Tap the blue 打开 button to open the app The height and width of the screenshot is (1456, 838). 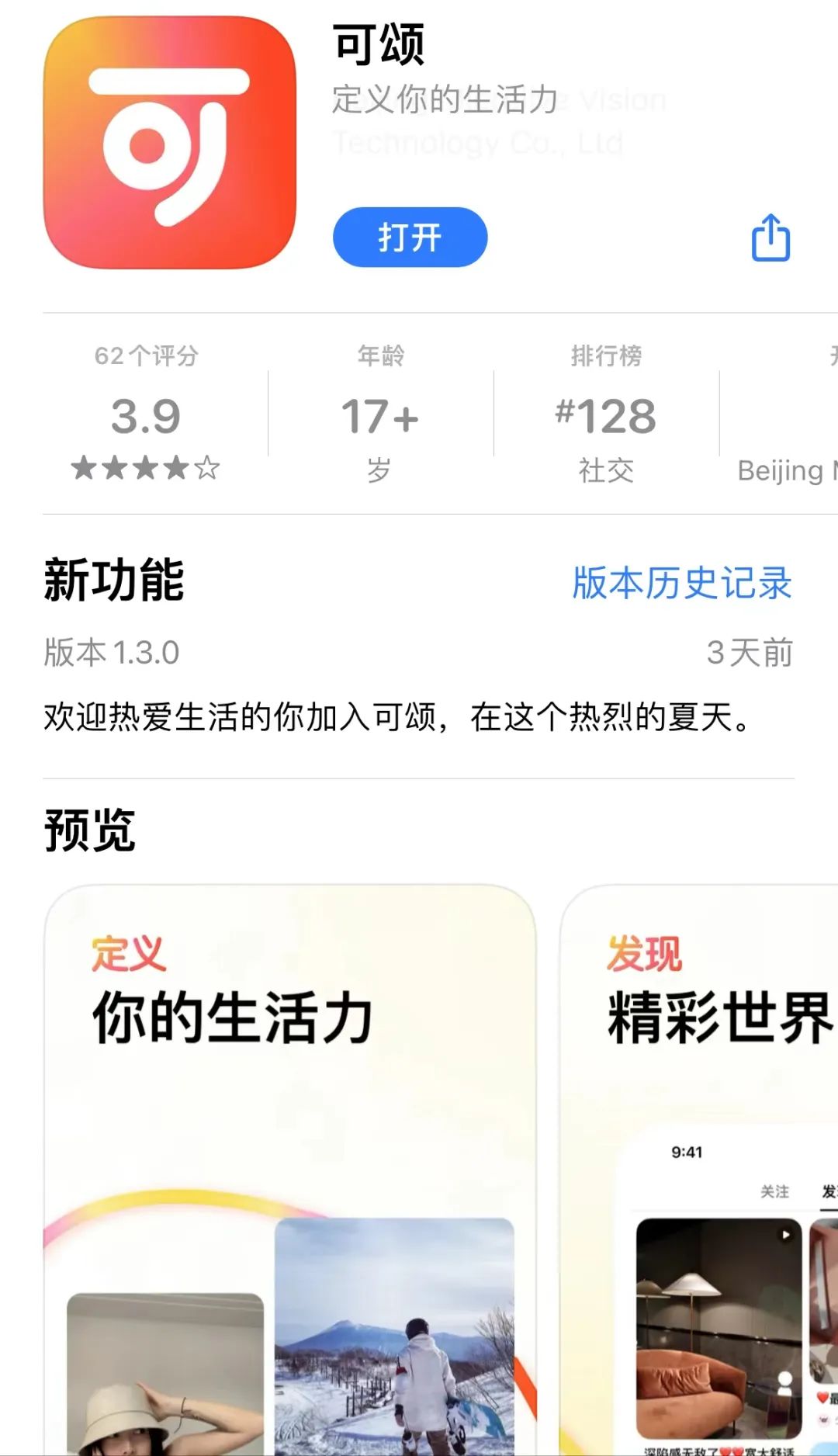[x=410, y=237]
